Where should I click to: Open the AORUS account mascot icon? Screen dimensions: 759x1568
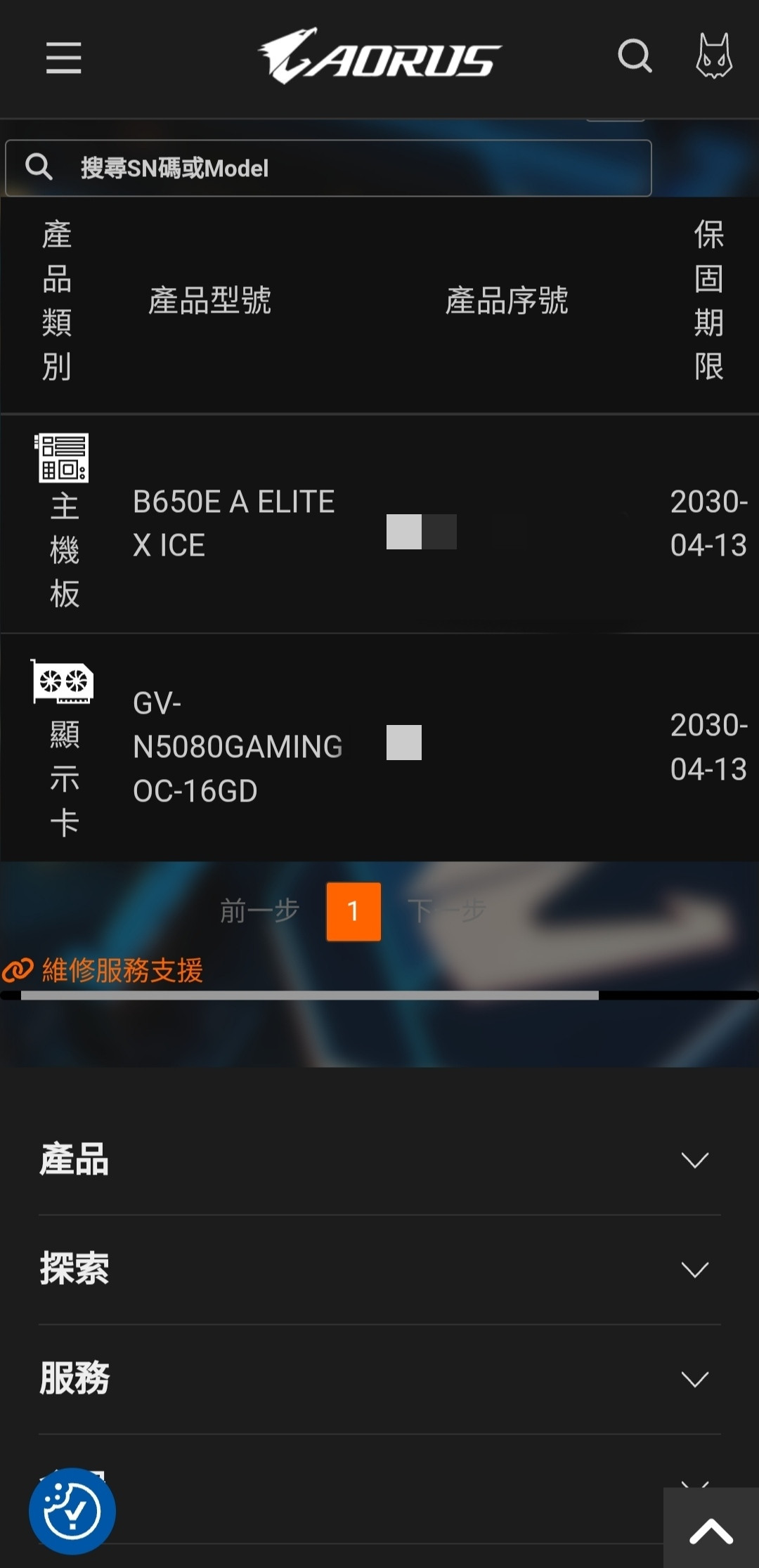(x=714, y=55)
